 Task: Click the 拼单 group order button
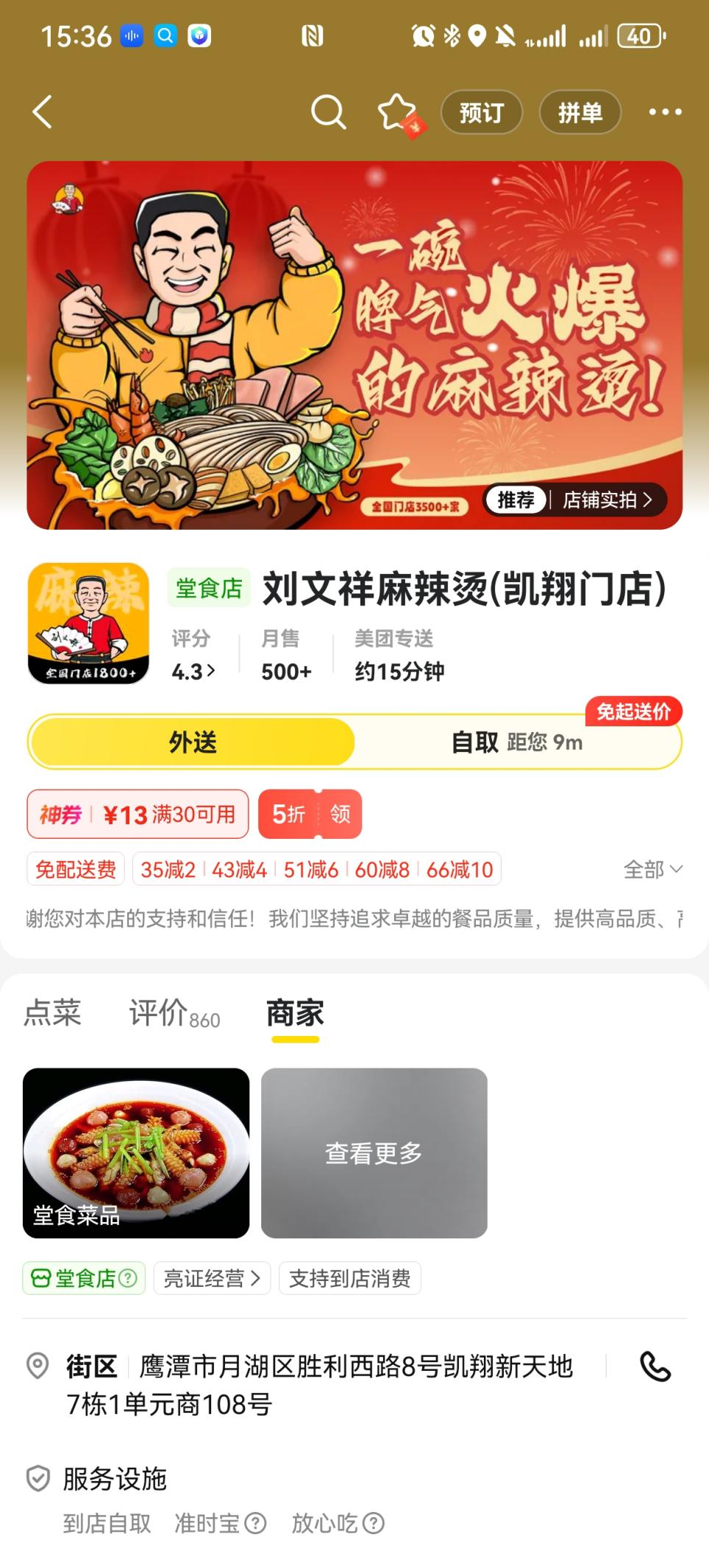(x=580, y=112)
